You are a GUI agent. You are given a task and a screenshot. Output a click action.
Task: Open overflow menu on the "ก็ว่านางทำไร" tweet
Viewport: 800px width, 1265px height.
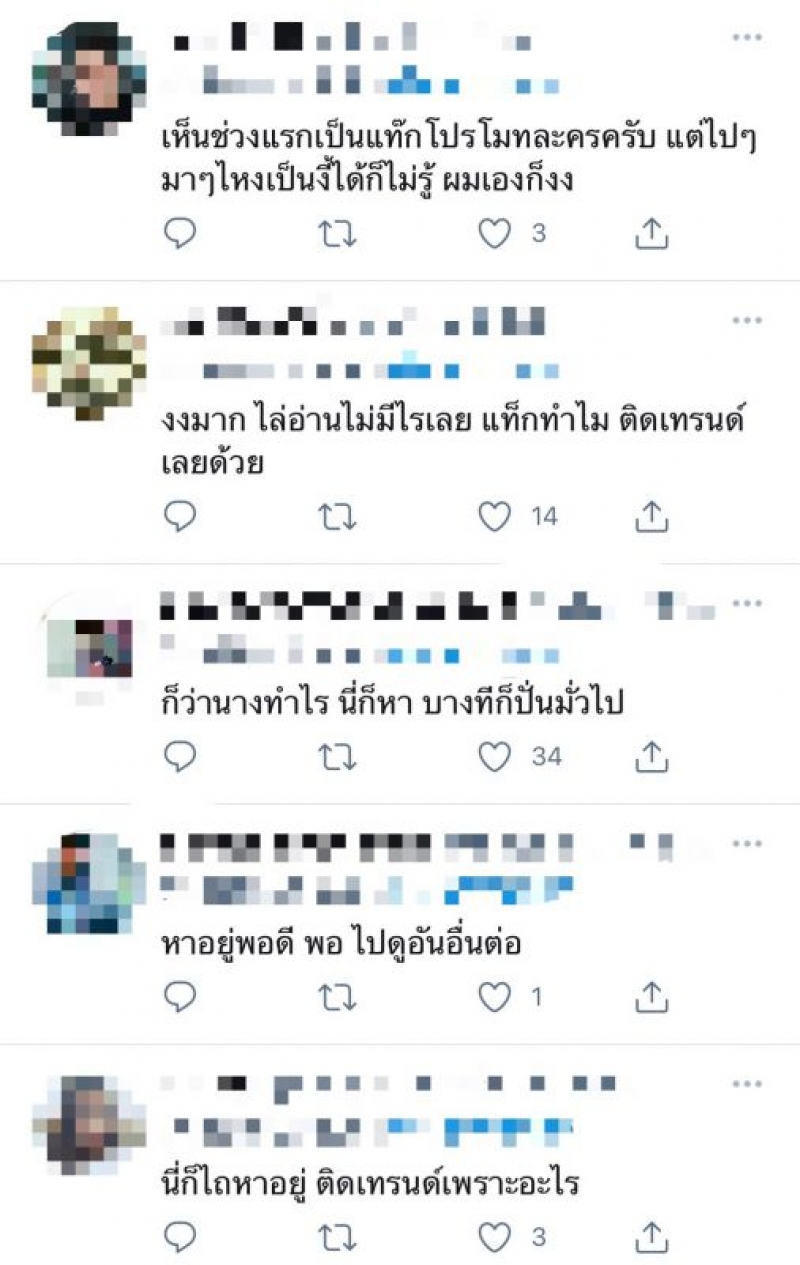(x=747, y=604)
